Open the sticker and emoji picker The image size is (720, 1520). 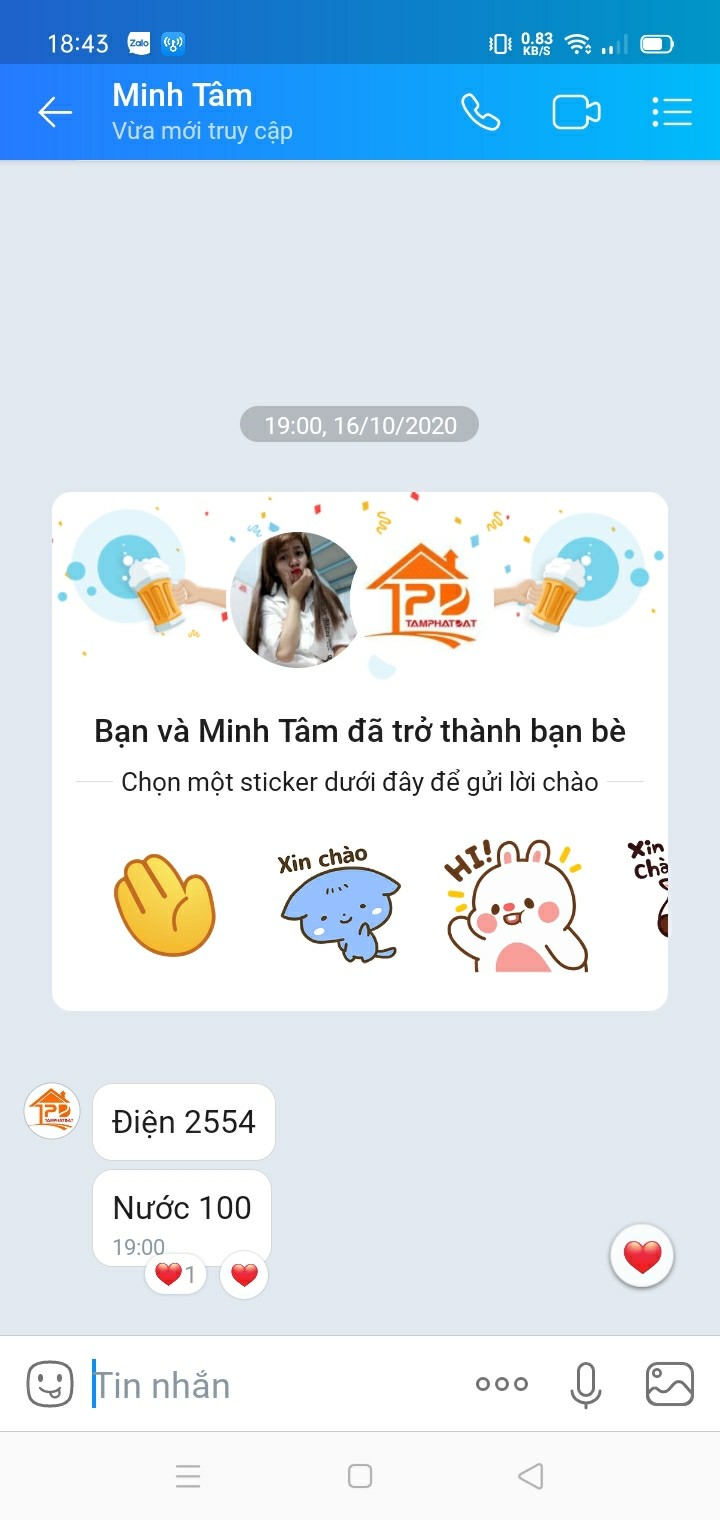point(50,1385)
